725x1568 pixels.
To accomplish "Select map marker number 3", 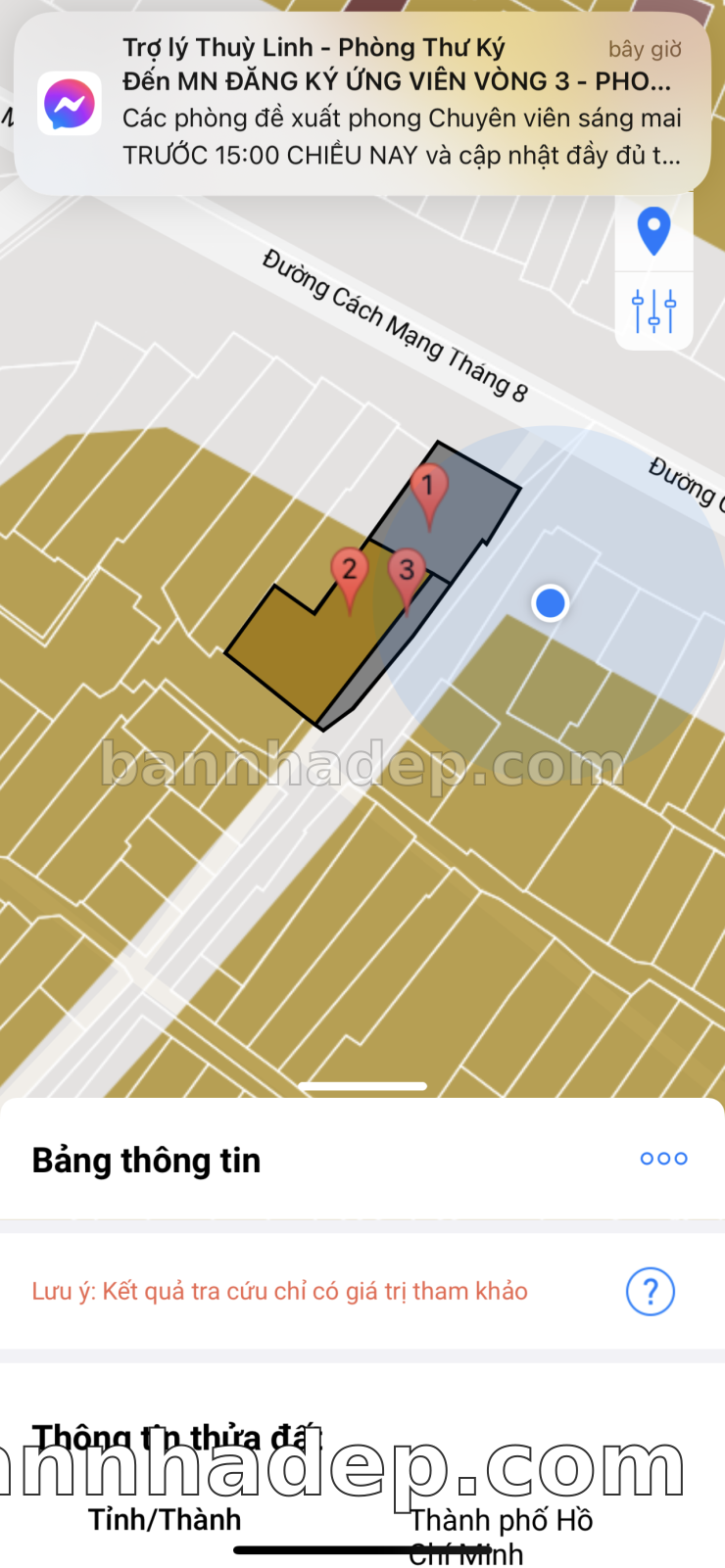I will coord(407,573).
